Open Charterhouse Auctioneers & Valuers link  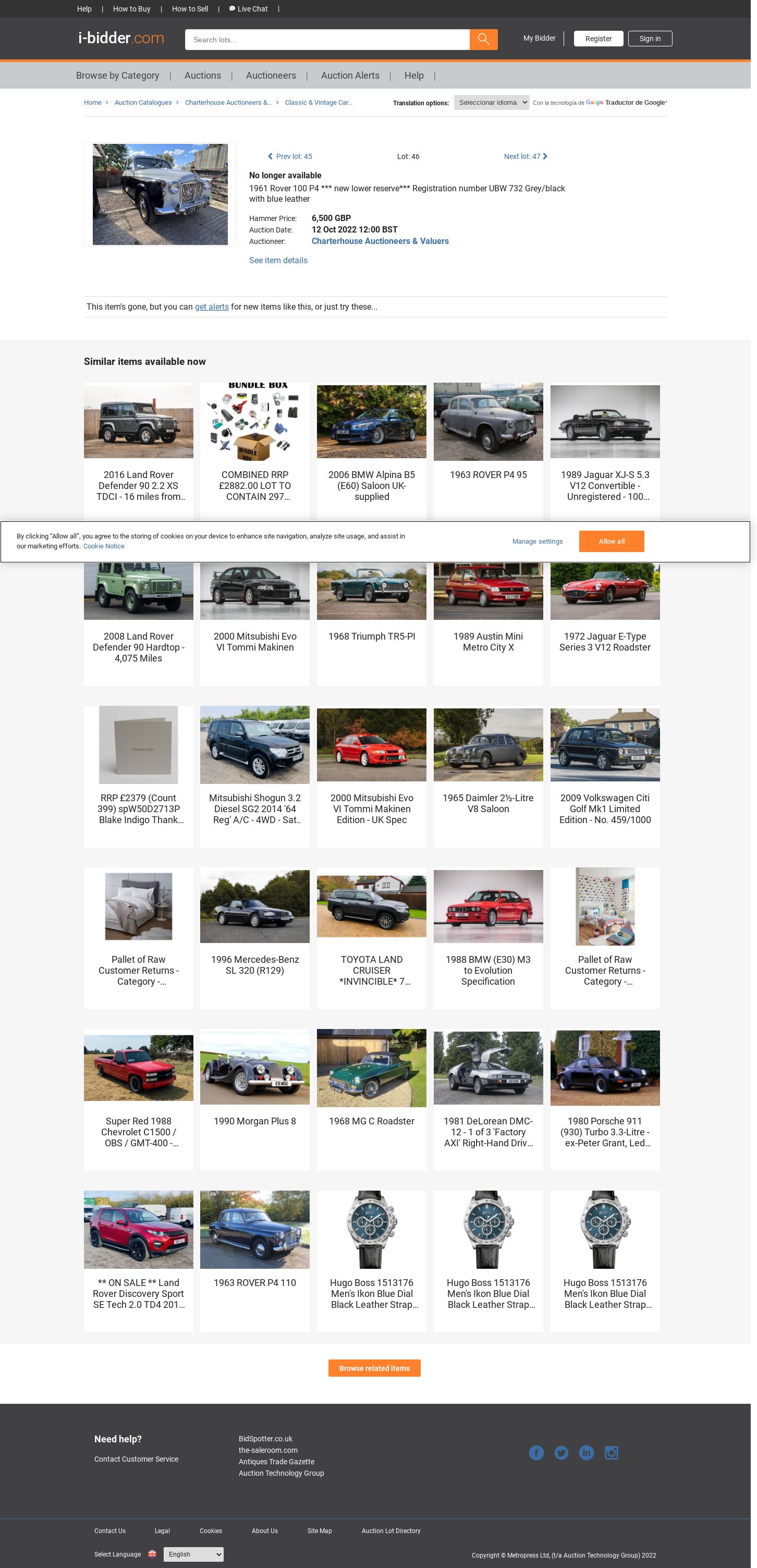(380, 241)
